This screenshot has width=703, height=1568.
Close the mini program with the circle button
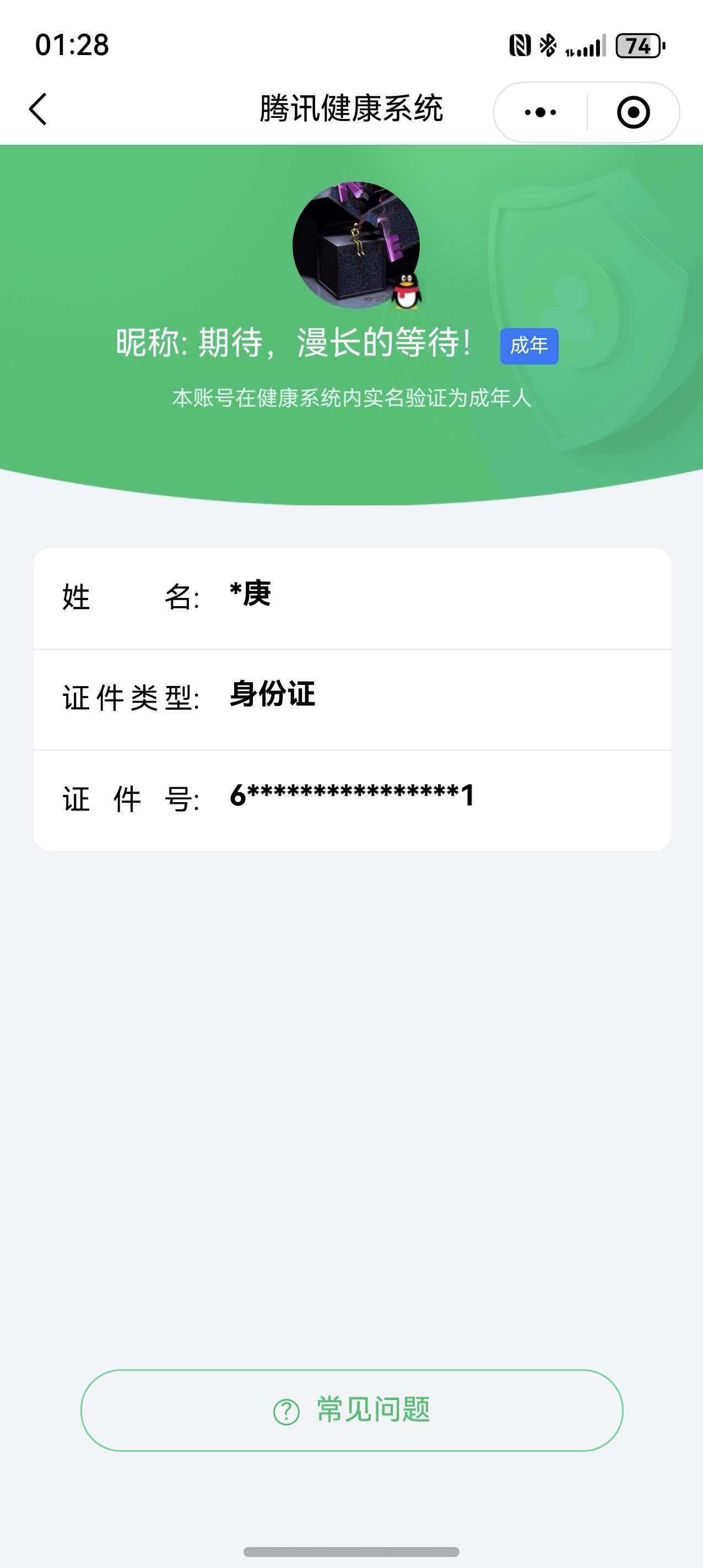[x=633, y=112]
